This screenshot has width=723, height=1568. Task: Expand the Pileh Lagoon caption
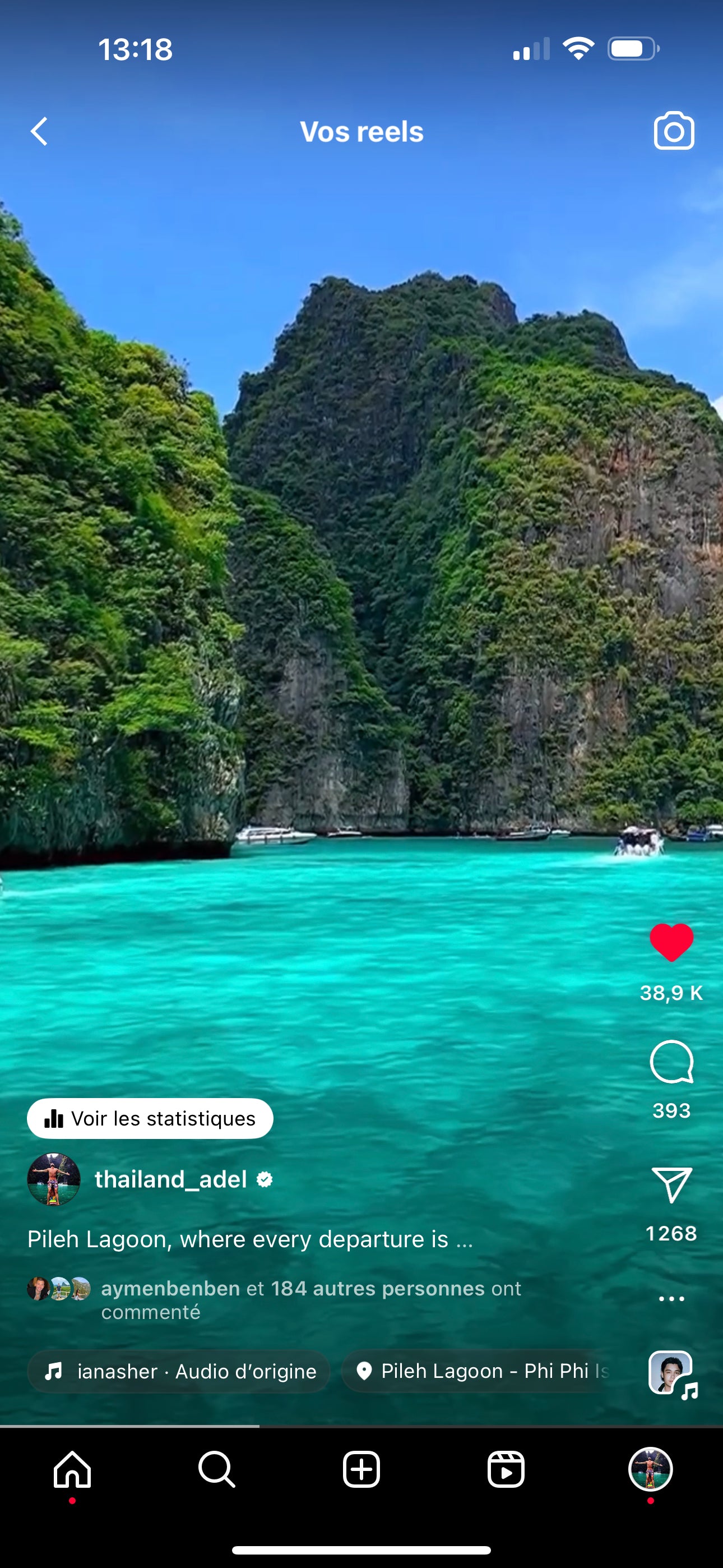pos(249,1239)
